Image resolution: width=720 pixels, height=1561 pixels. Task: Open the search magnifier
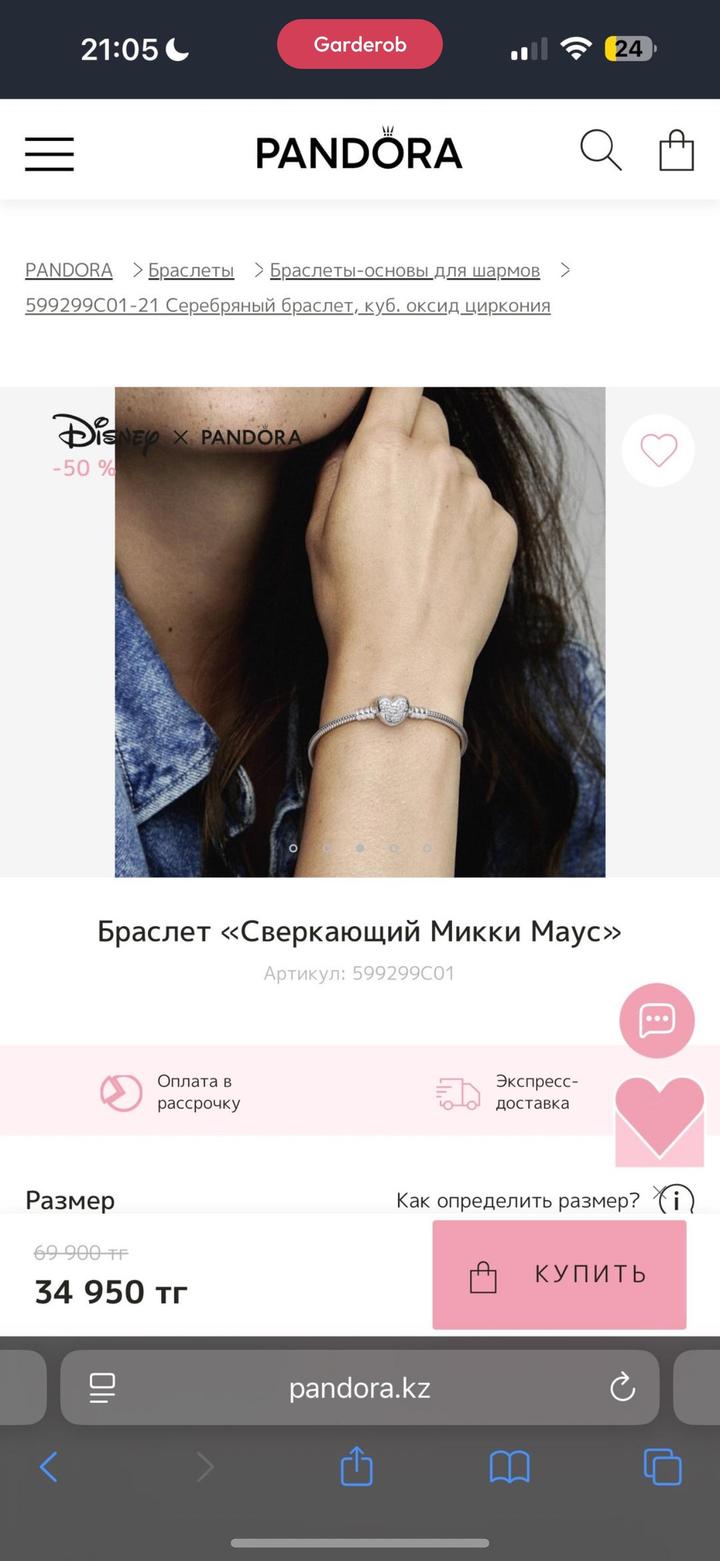click(600, 152)
